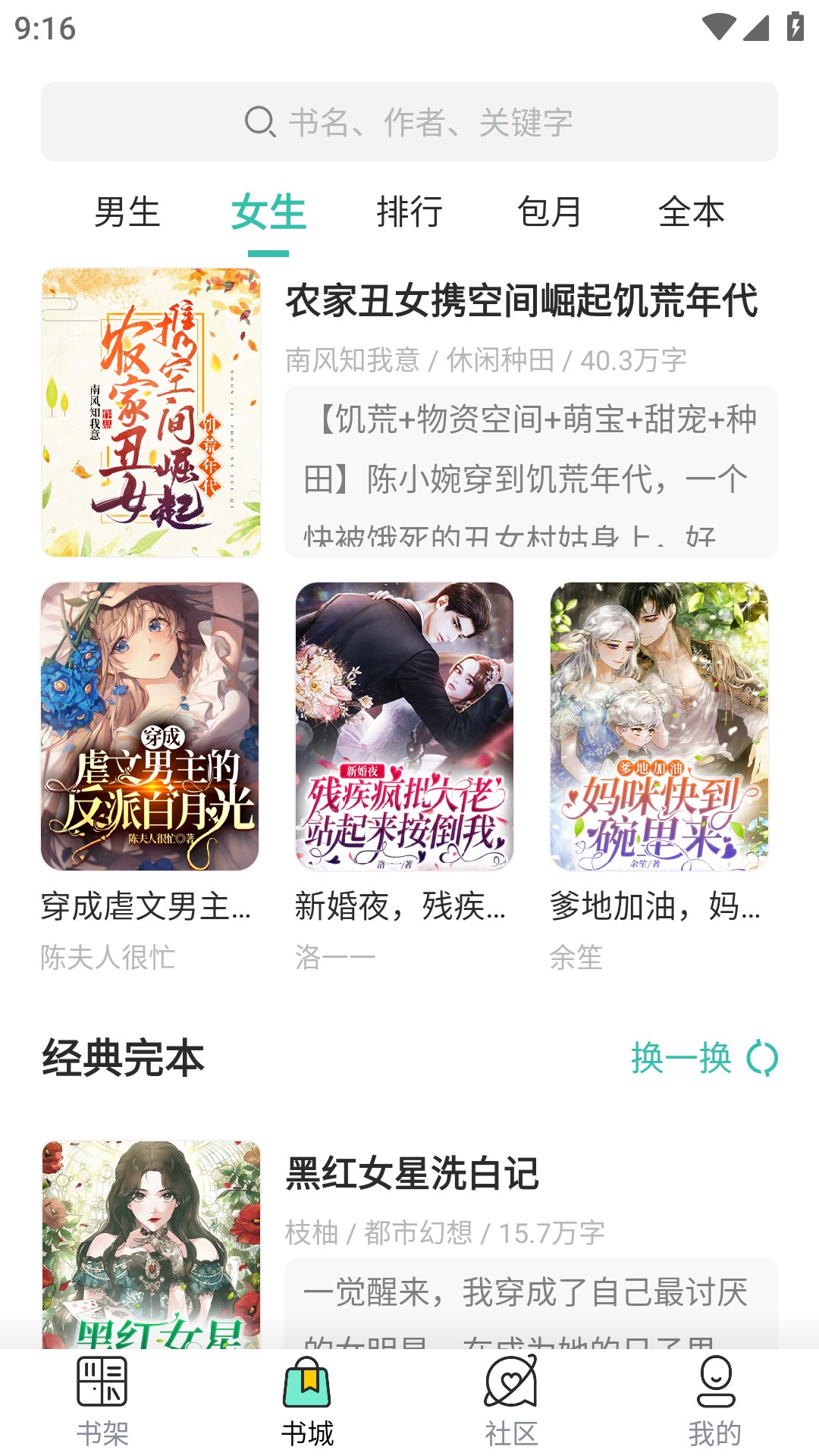Image resolution: width=819 pixels, height=1456 pixels.
Task: Select the 社区 community chat icon
Action: tap(510, 1399)
